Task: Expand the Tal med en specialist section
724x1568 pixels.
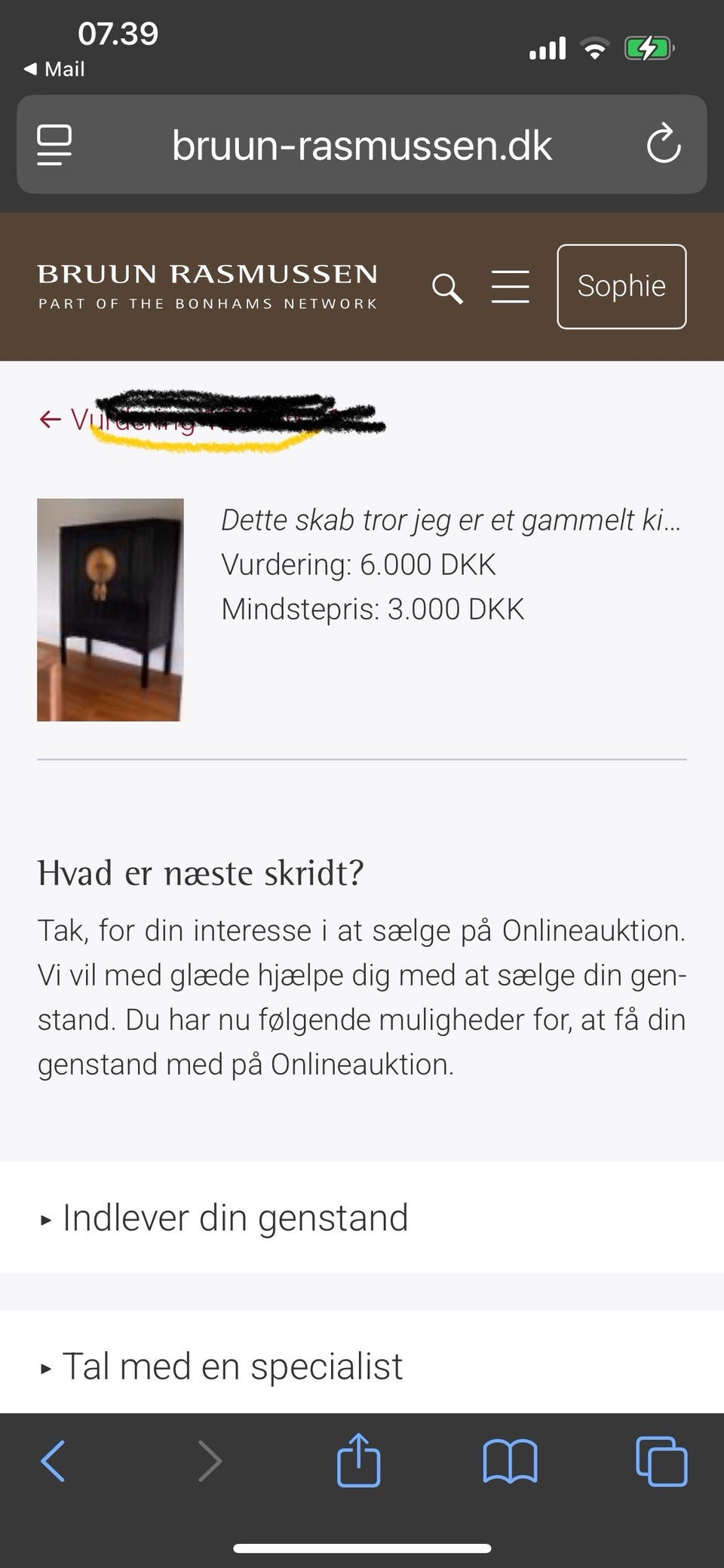Action: point(232,1366)
